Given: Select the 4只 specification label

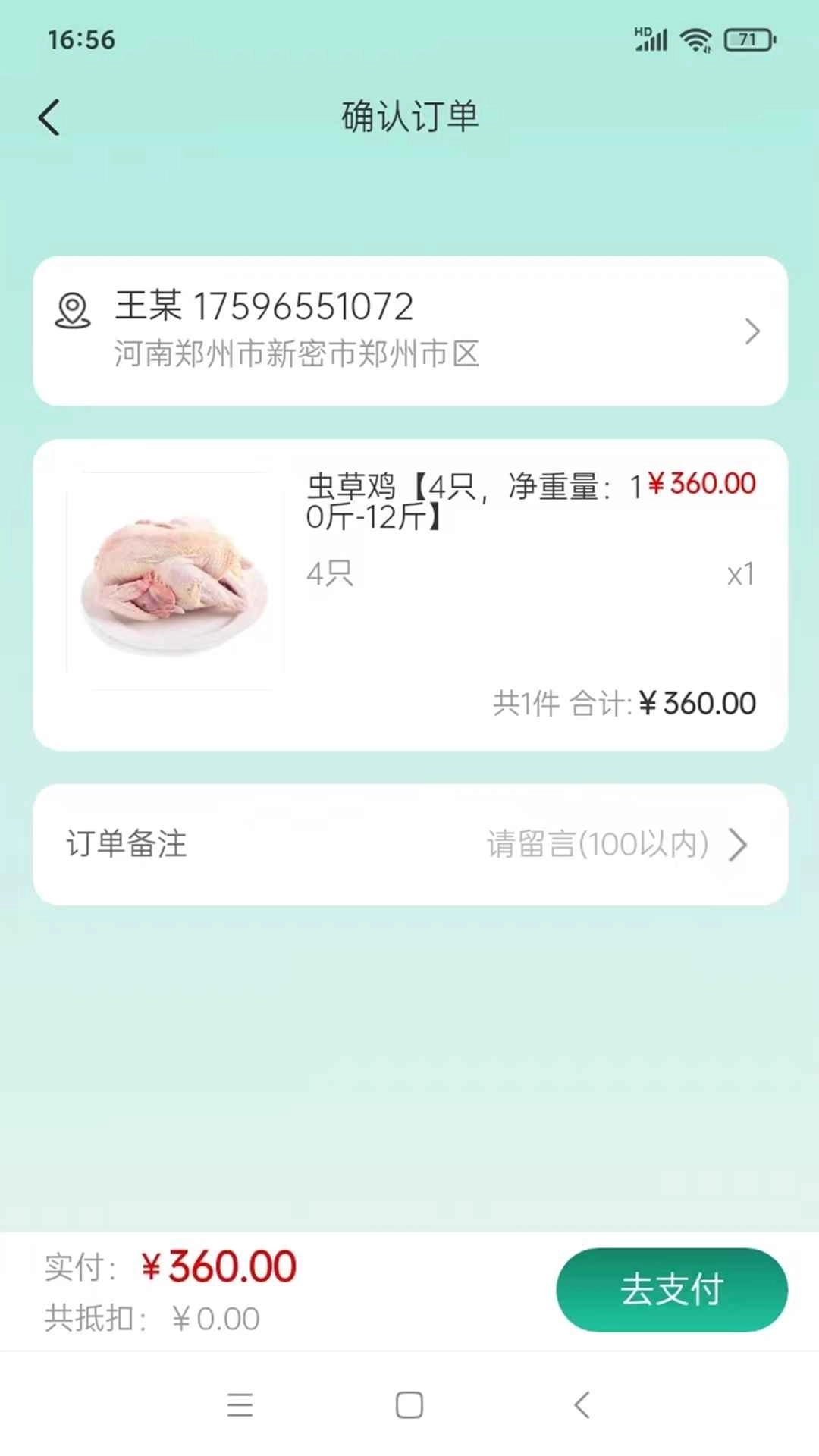Looking at the screenshot, I should click(330, 575).
